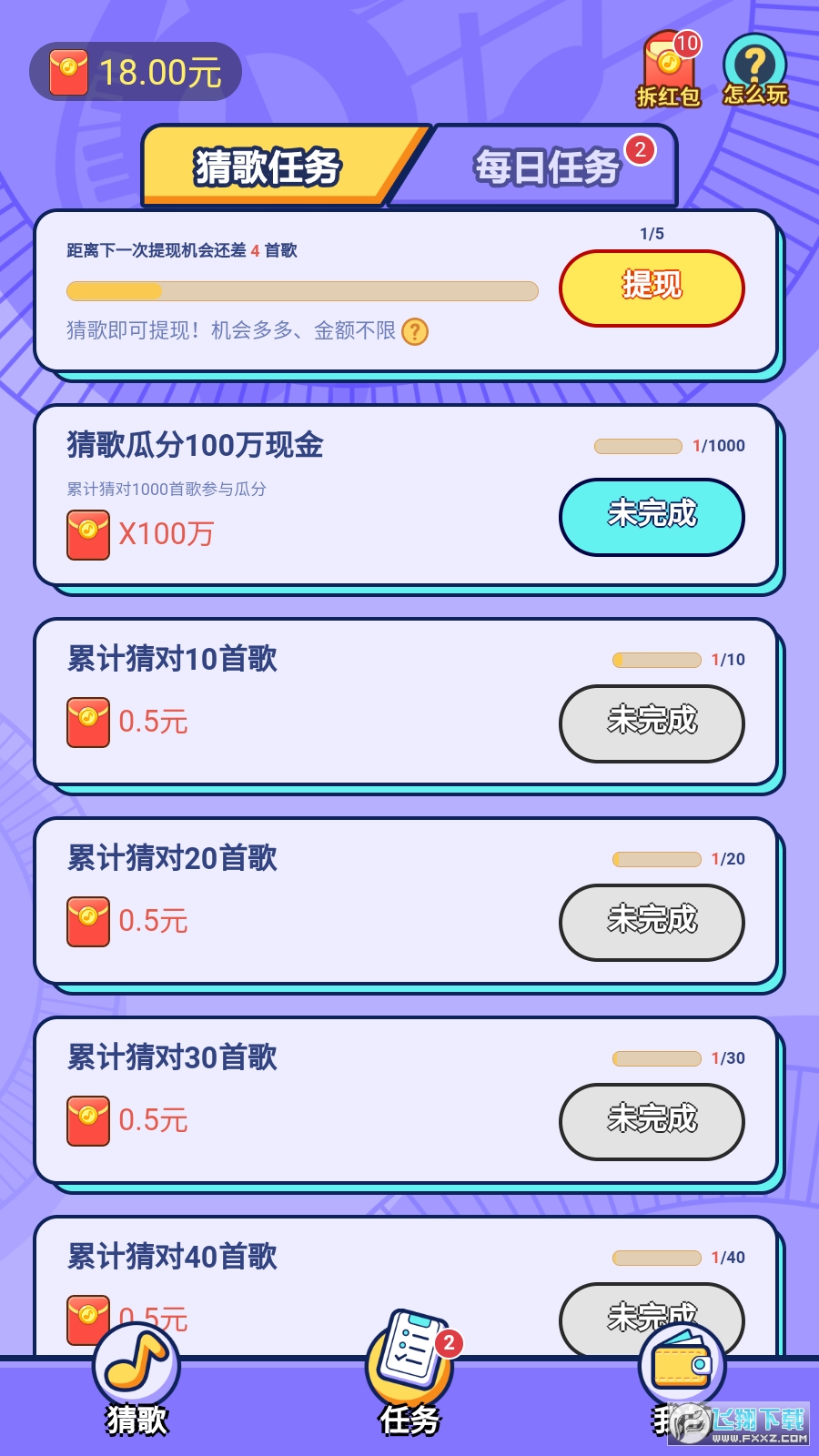
Task: Tap 未完成 for 累计猜对30首歌
Action: [652, 1121]
